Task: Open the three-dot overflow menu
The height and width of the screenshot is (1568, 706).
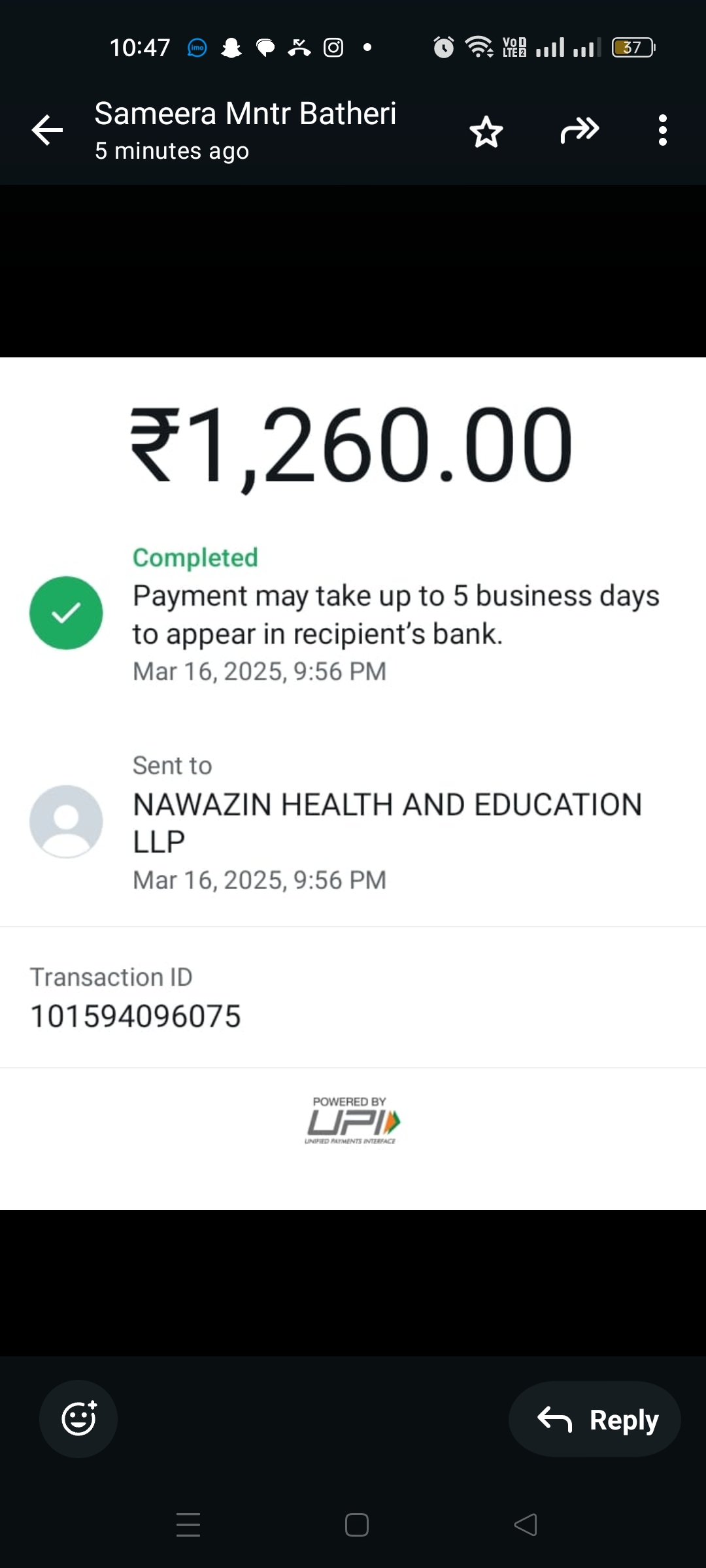Action: [662, 130]
